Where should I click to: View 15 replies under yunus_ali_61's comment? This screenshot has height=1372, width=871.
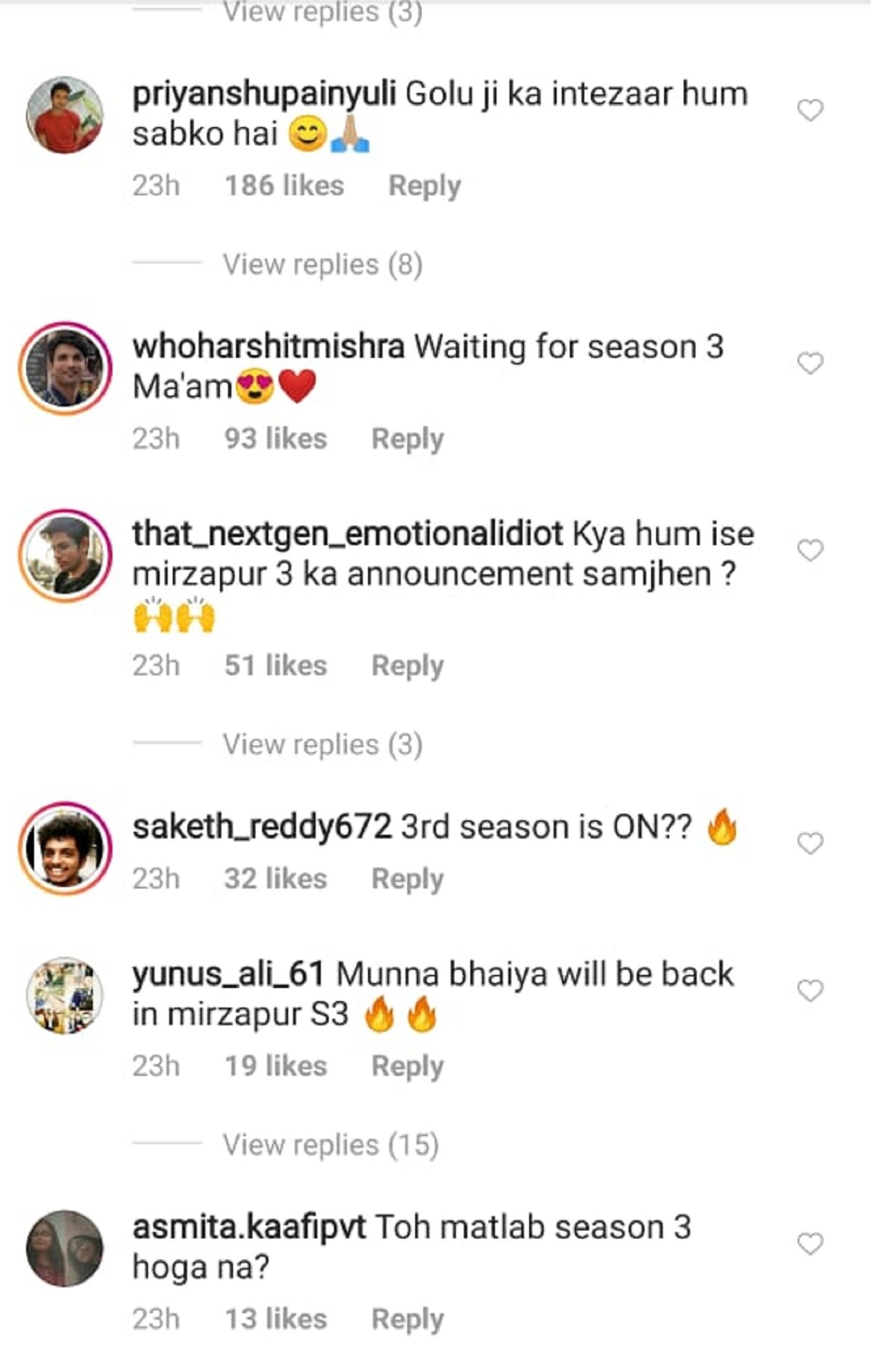coord(330,1145)
